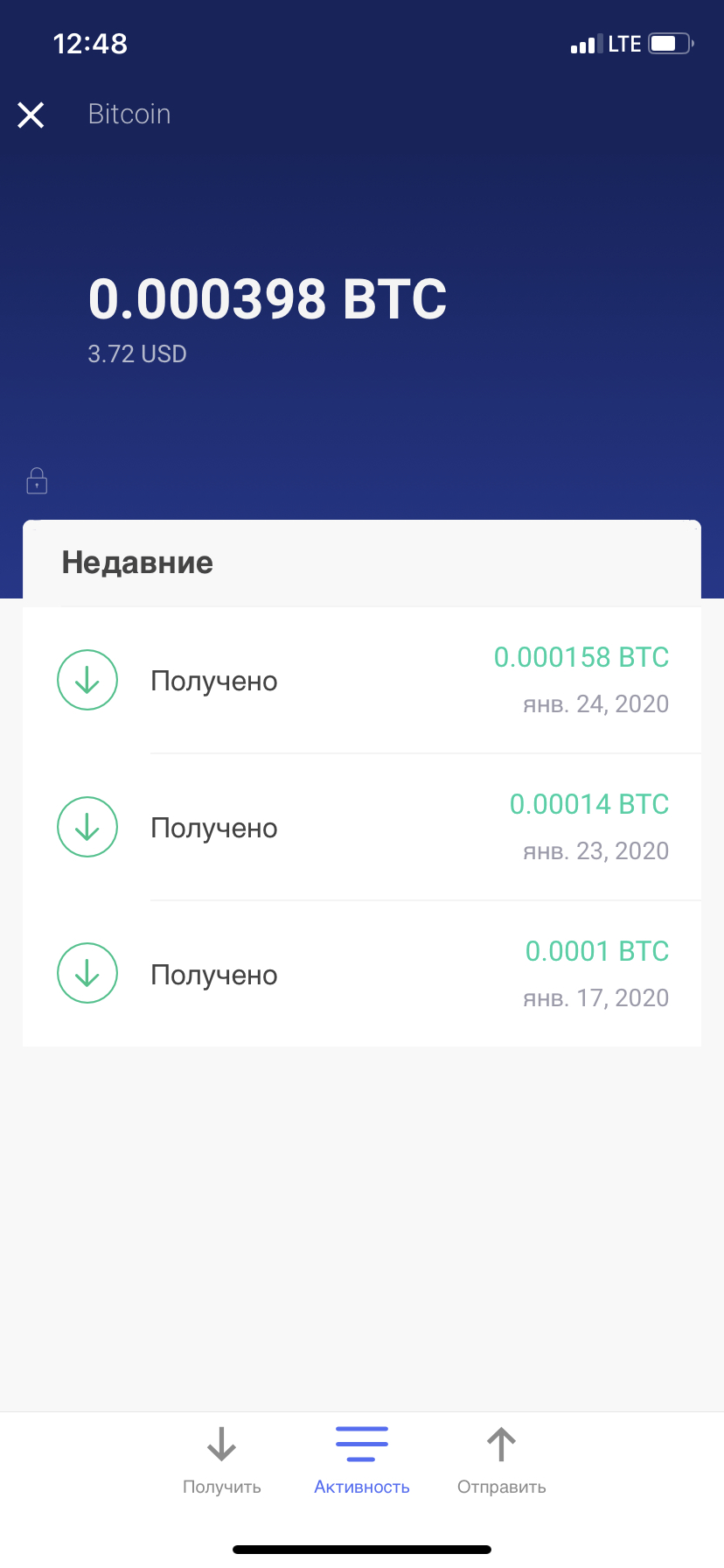Open the 0.00014 BTC received transaction
Viewport: 724px width, 1568px height.
pyautogui.click(x=362, y=827)
